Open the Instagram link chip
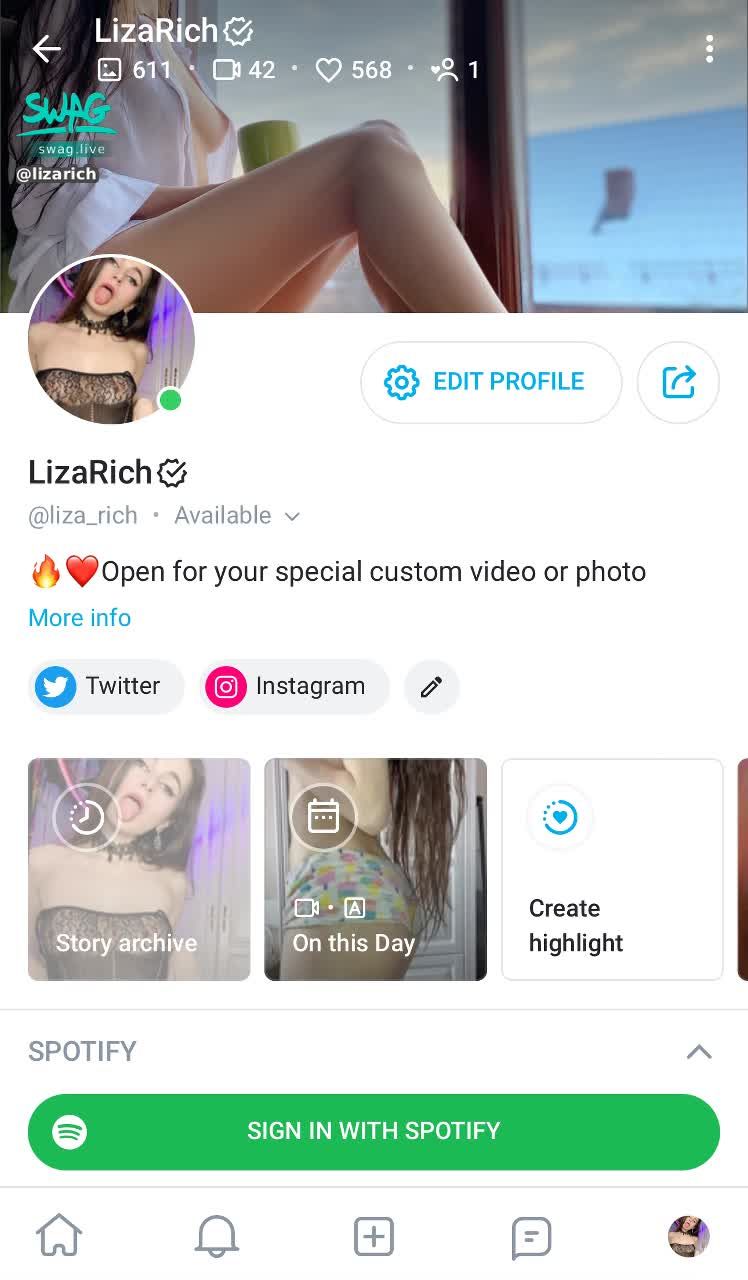Viewport: 748px width, 1280px height. (293, 686)
